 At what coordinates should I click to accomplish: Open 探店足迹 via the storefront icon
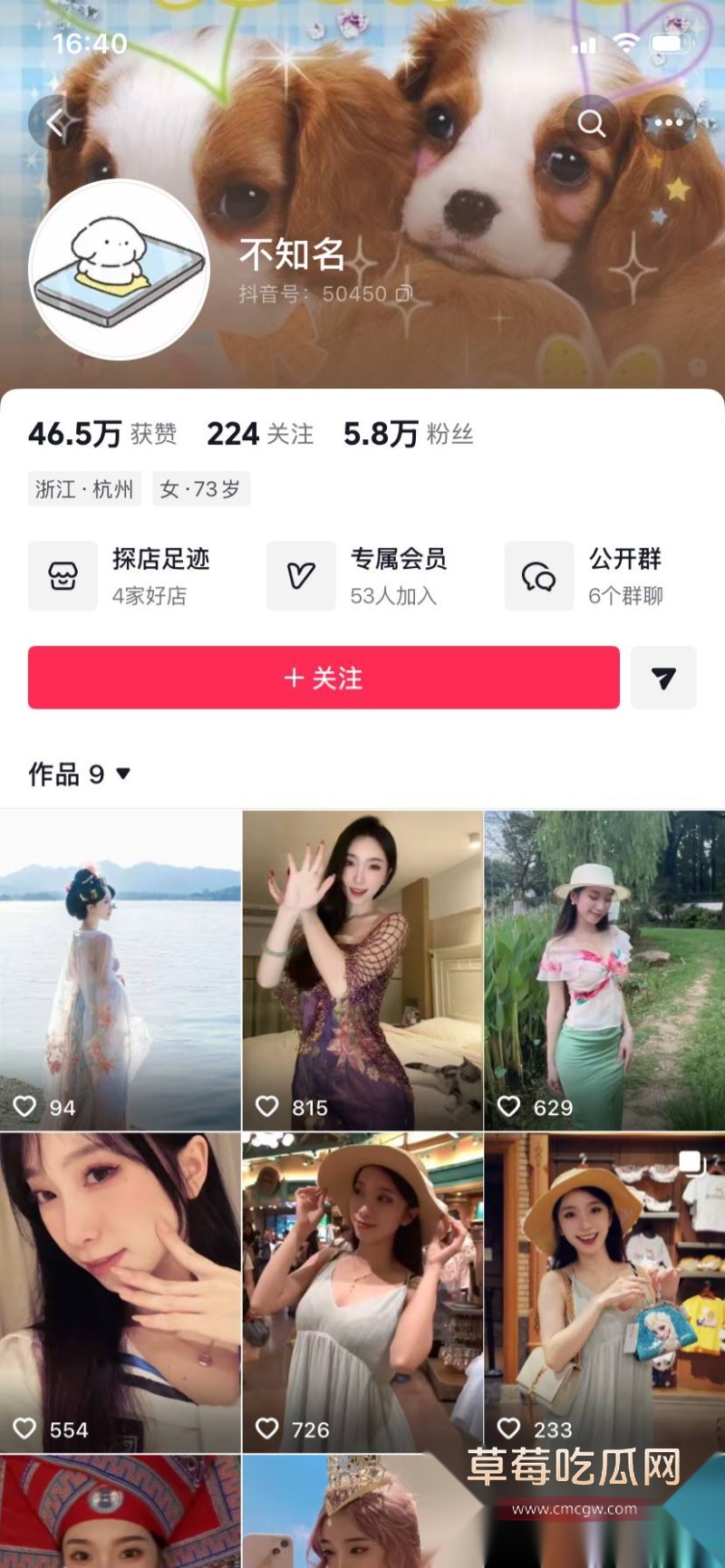[63, 575]
